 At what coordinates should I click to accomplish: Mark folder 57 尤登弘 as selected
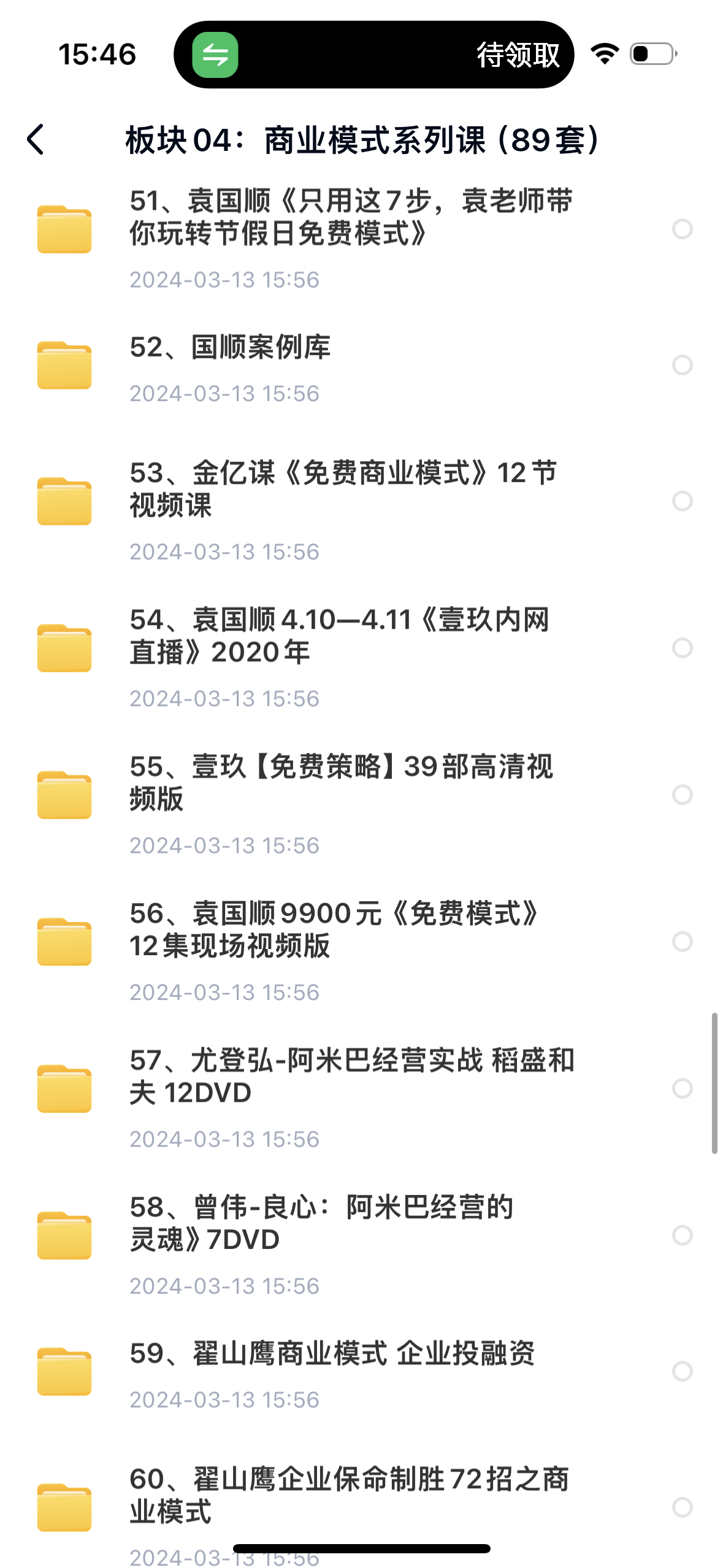click(x=682, y=1088)
